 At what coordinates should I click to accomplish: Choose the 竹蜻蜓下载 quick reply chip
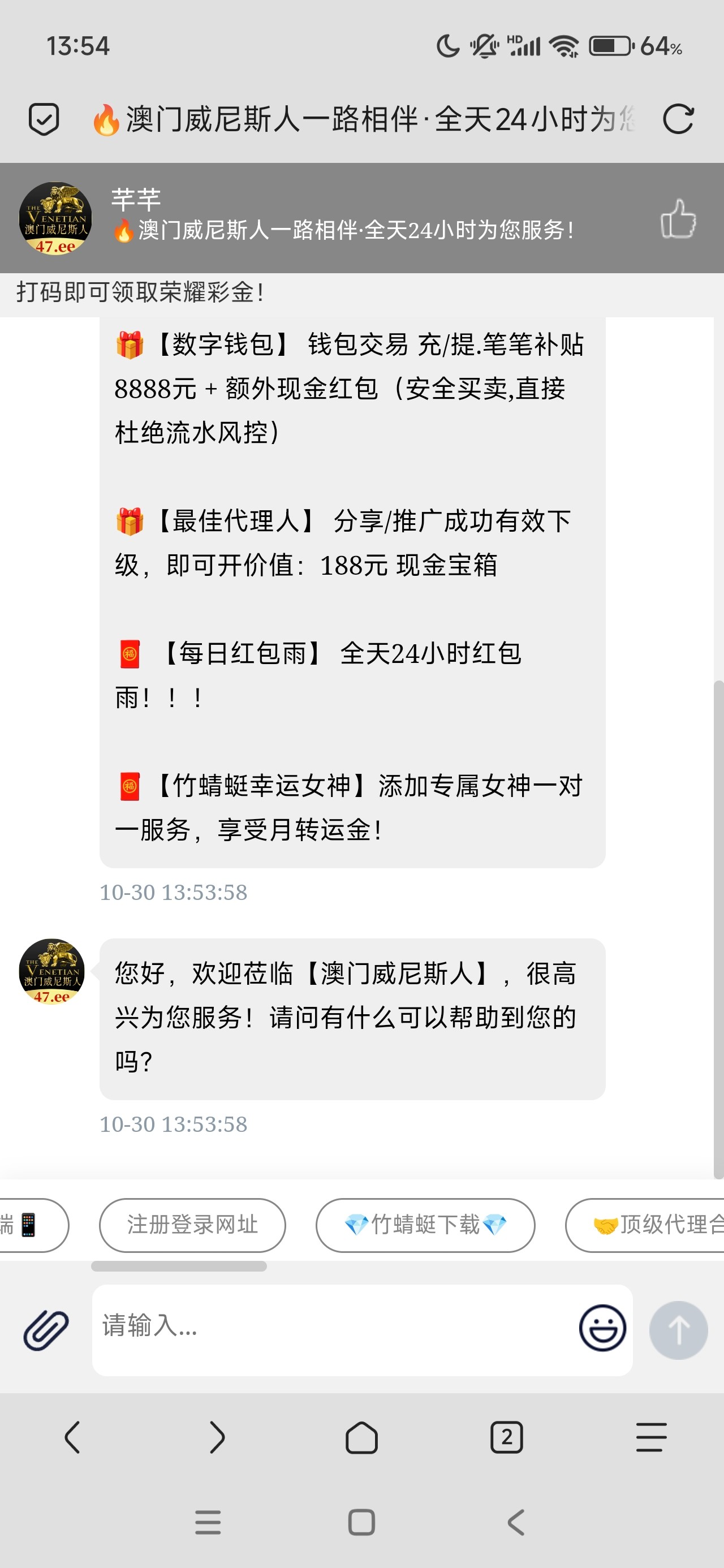(425, 1225)
